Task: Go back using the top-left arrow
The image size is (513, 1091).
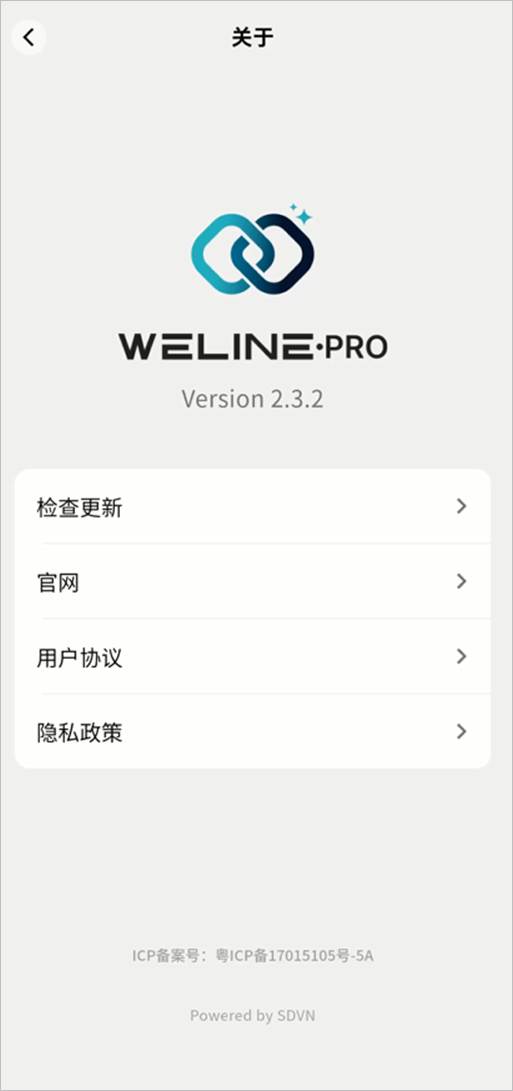Action: (29, 38)
